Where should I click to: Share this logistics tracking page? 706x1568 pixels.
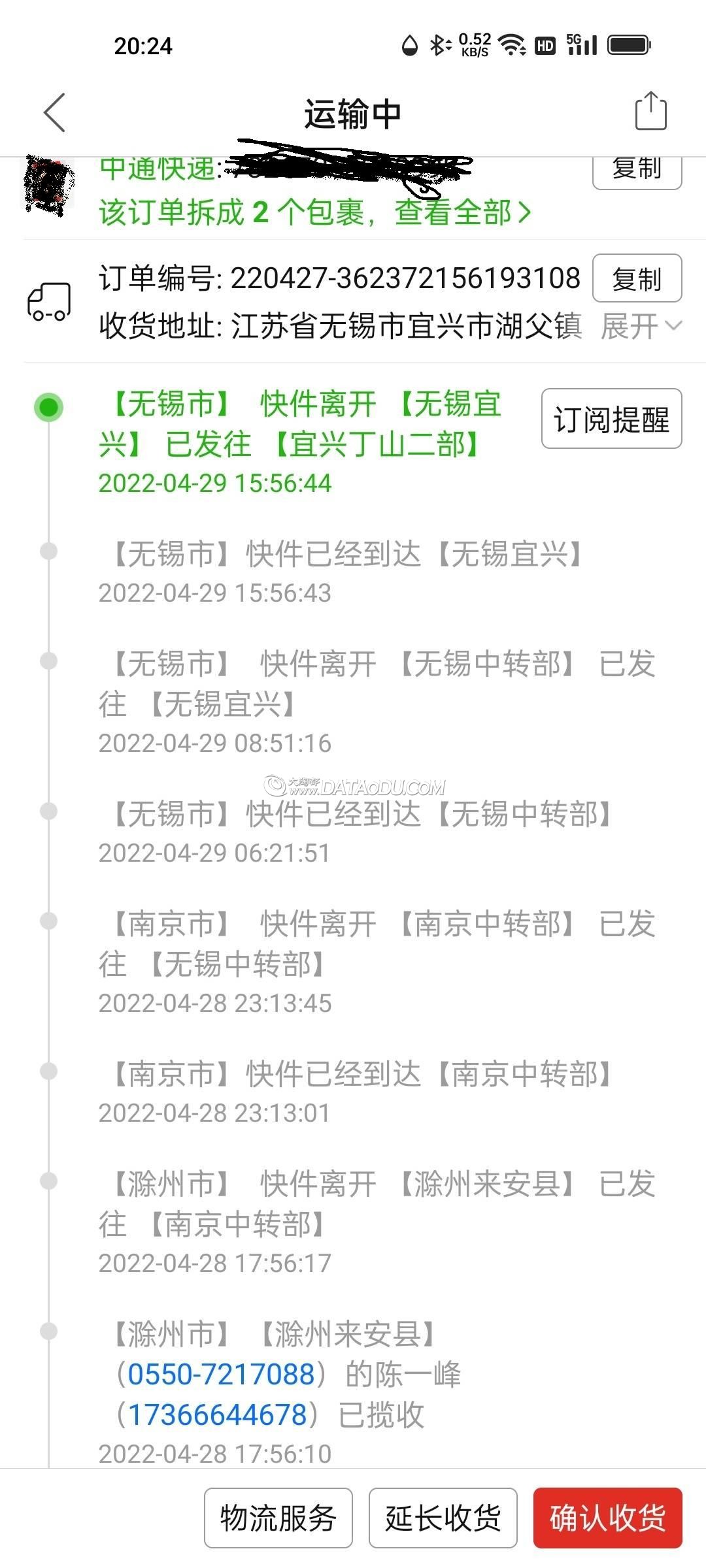[650, 112]
